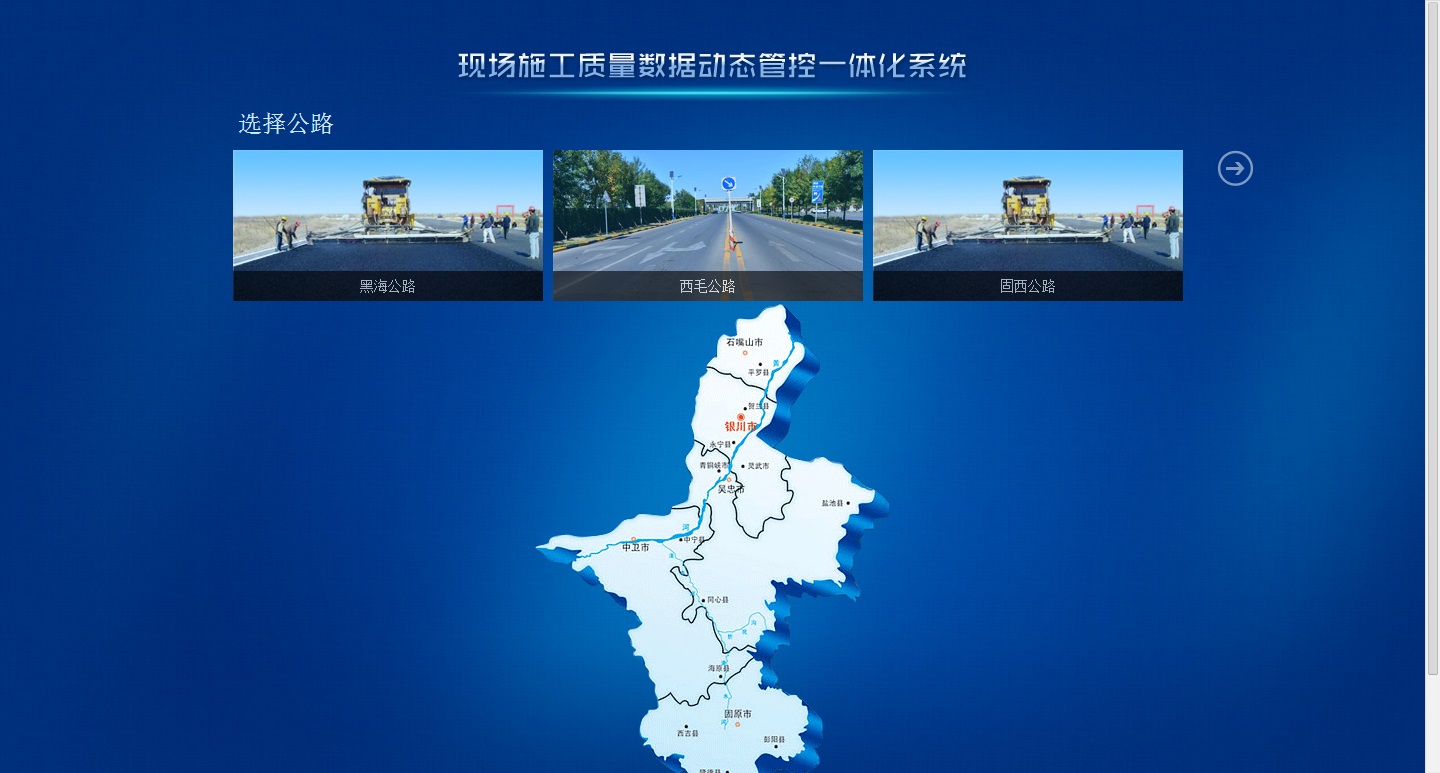Show next roads with the arrow icon

pyautogui.click(x=1235, y=169)
